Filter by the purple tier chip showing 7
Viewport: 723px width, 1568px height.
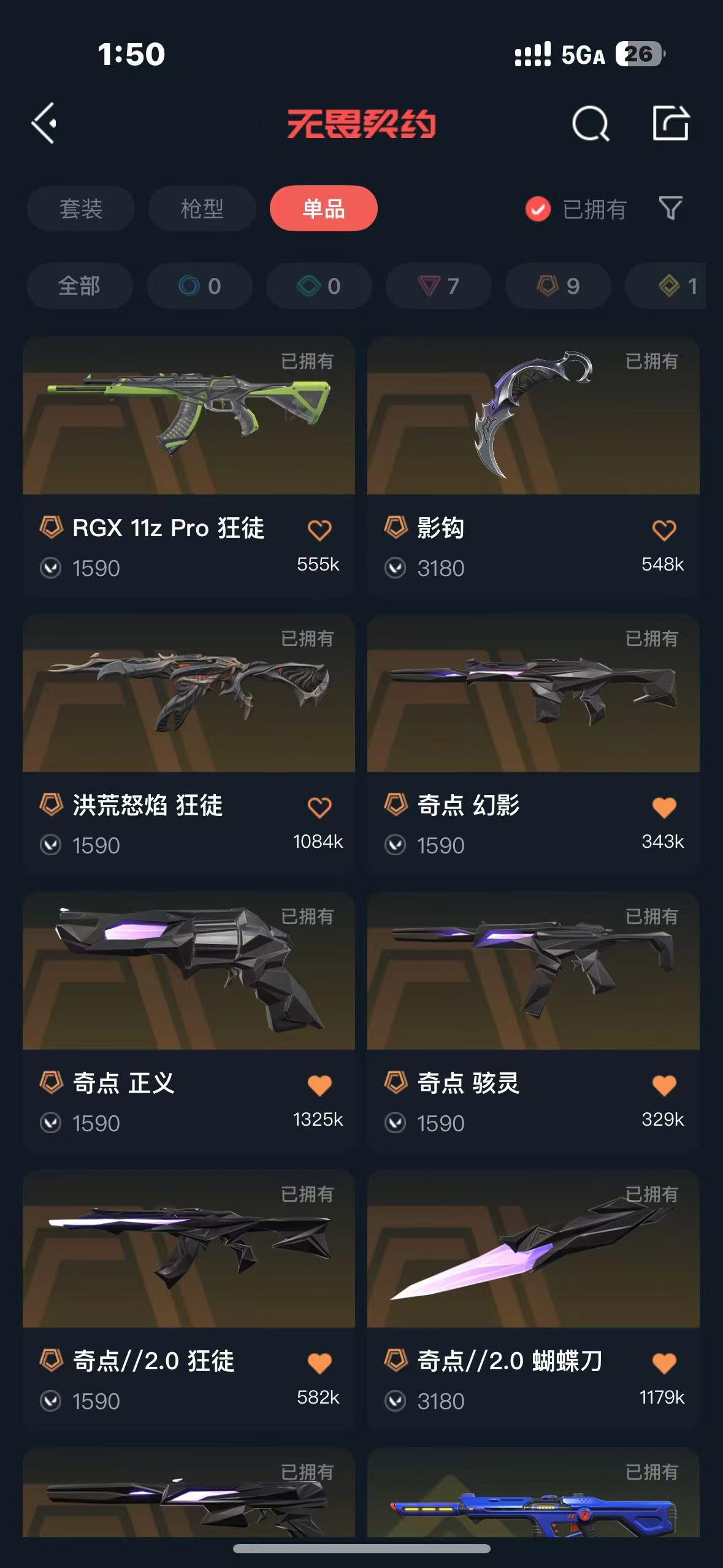(x=438, y=286)
